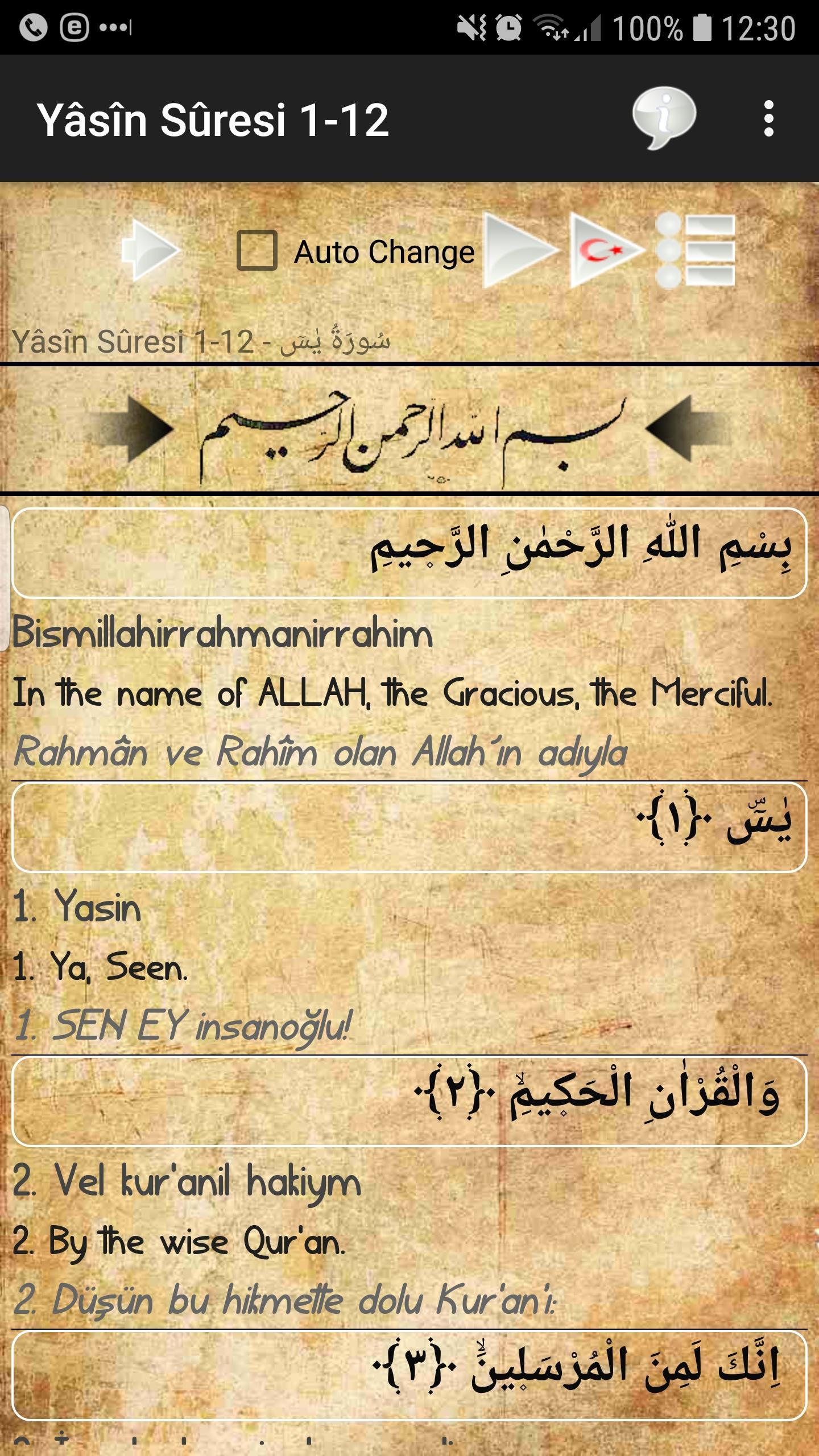Tap the arrow right of the bismillah calligraphy

688,429
